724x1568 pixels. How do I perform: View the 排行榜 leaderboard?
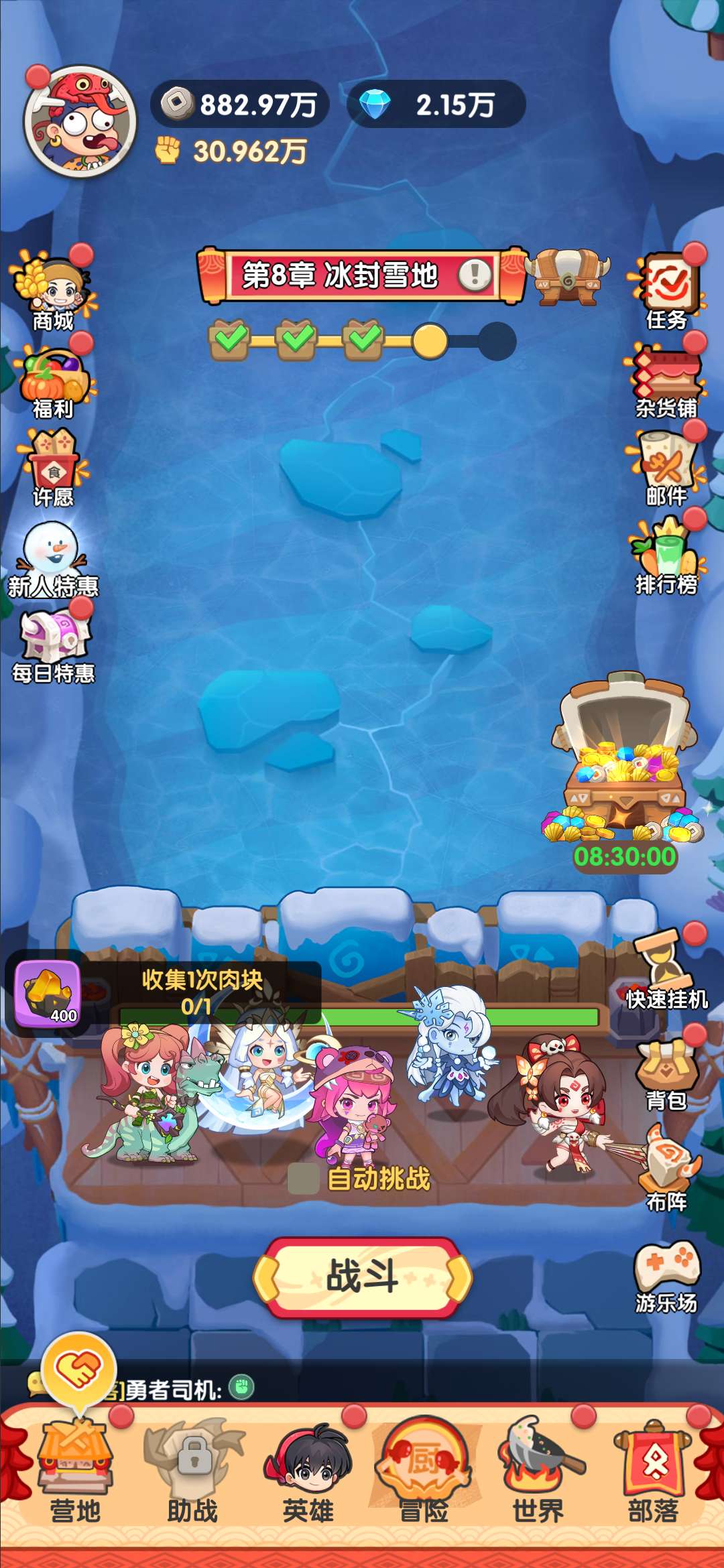[x=666, y=556]
